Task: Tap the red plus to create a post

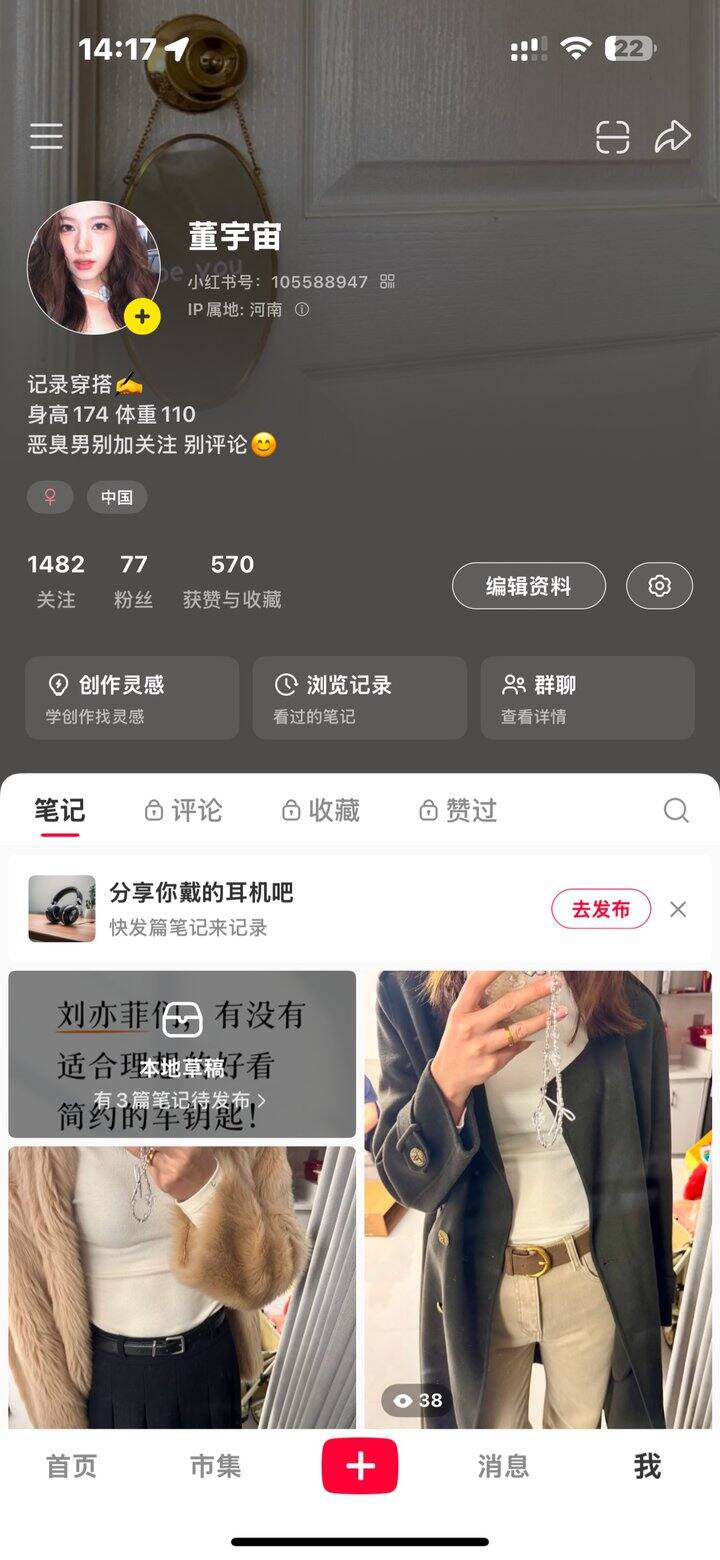Action: [359, 1465]
